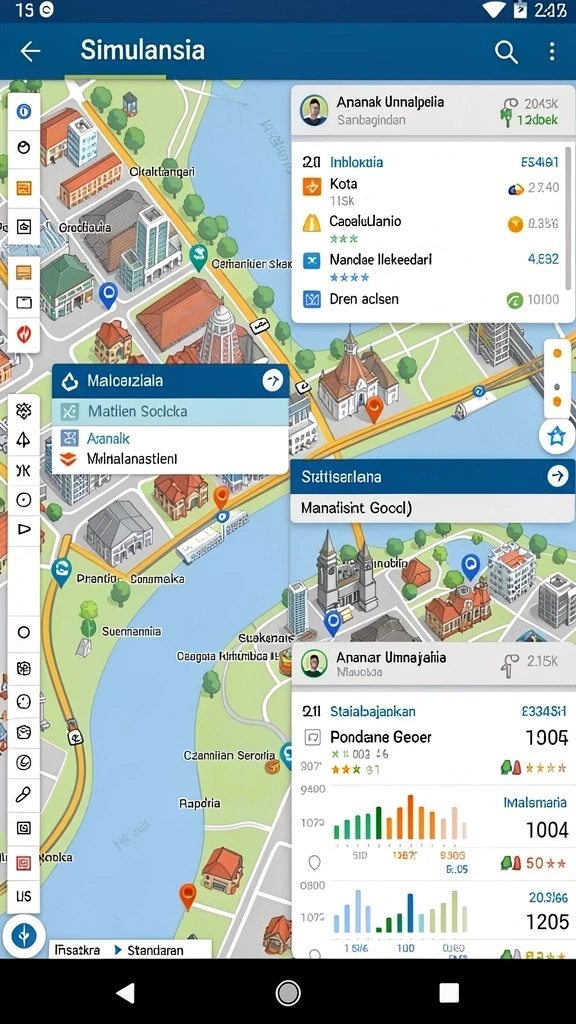The height and width of the screenshot is (1024, 576).
Task: Tap the system home button
Action: pos(288,993)
